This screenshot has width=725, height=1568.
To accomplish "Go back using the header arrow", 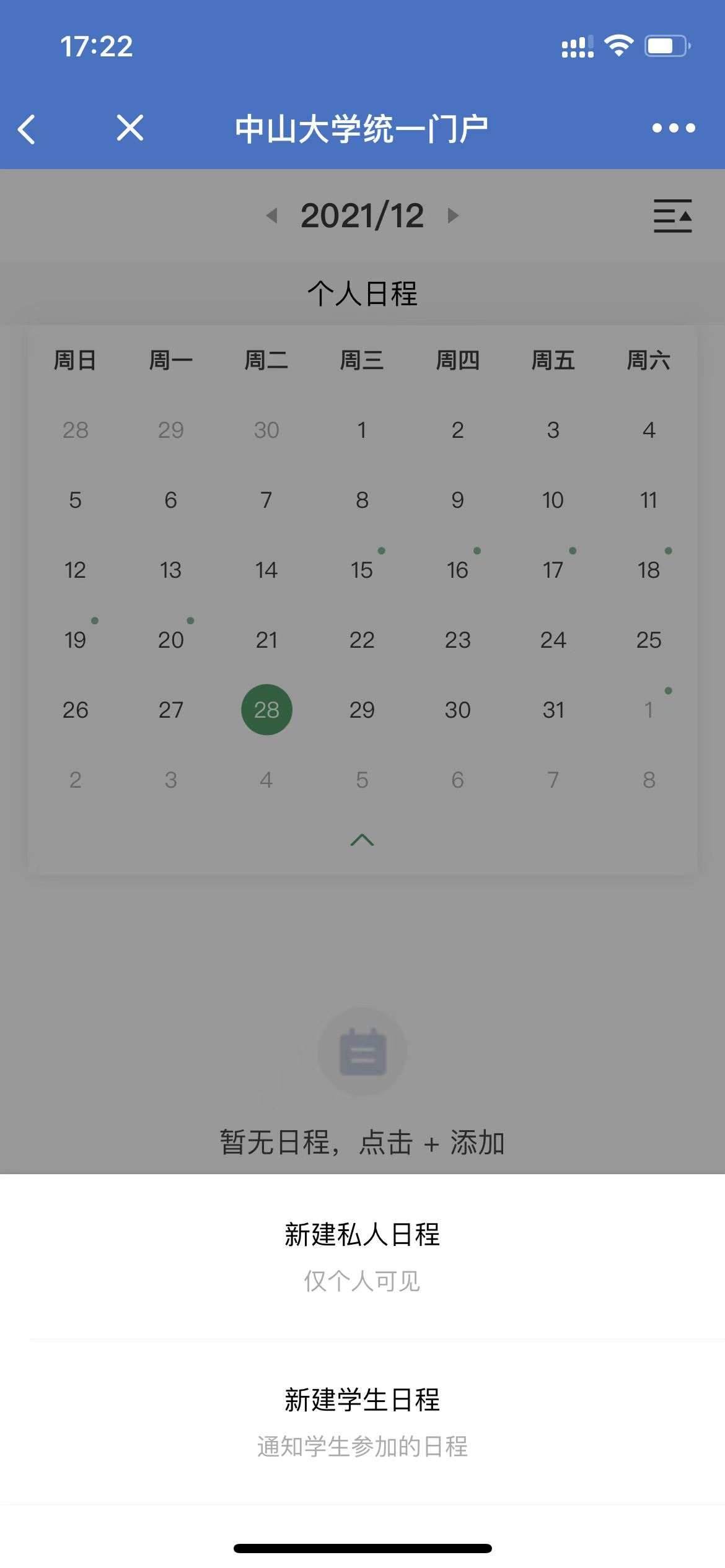I will click(x=27, y=129).
